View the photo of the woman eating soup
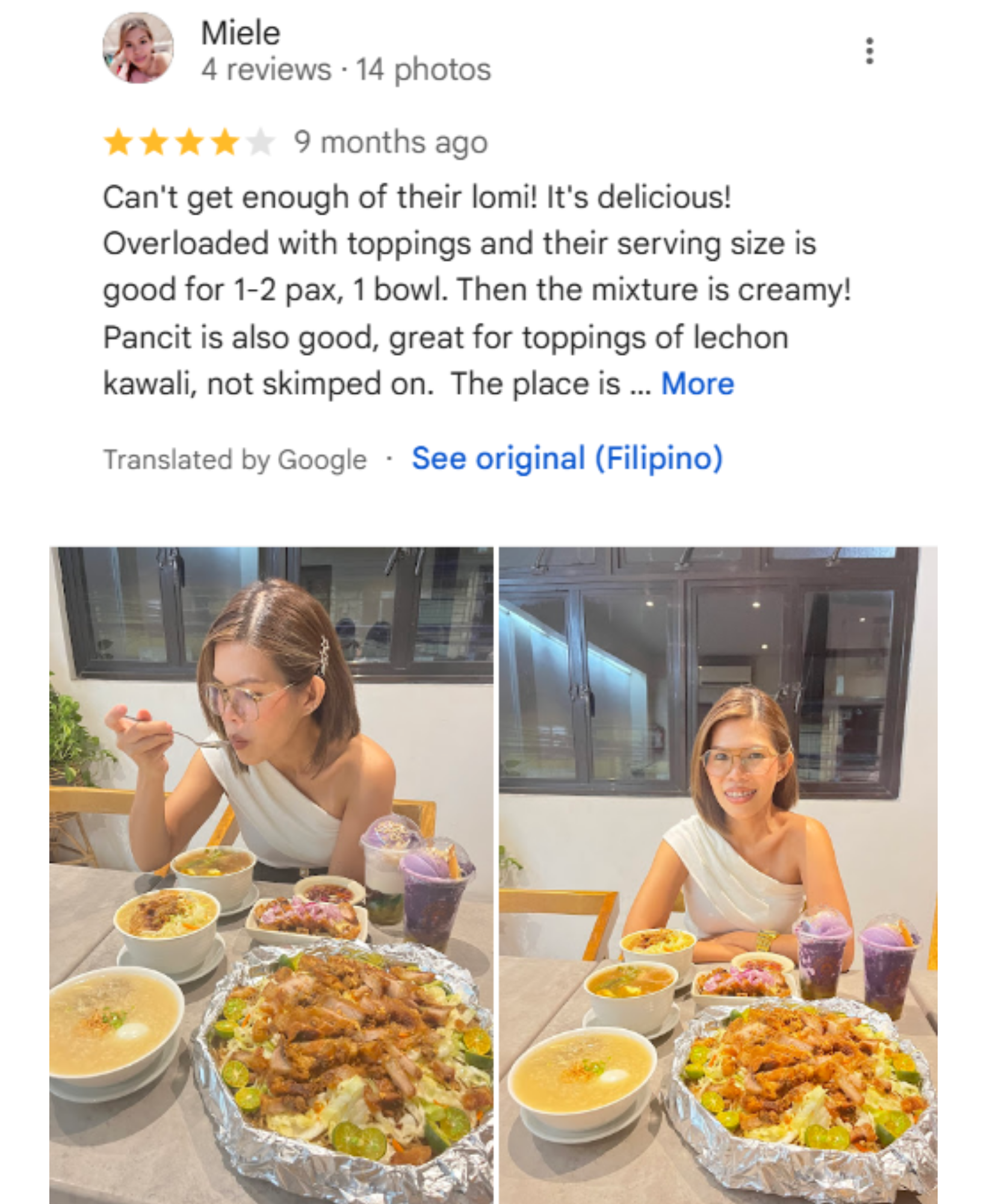 tap(271, 873)
